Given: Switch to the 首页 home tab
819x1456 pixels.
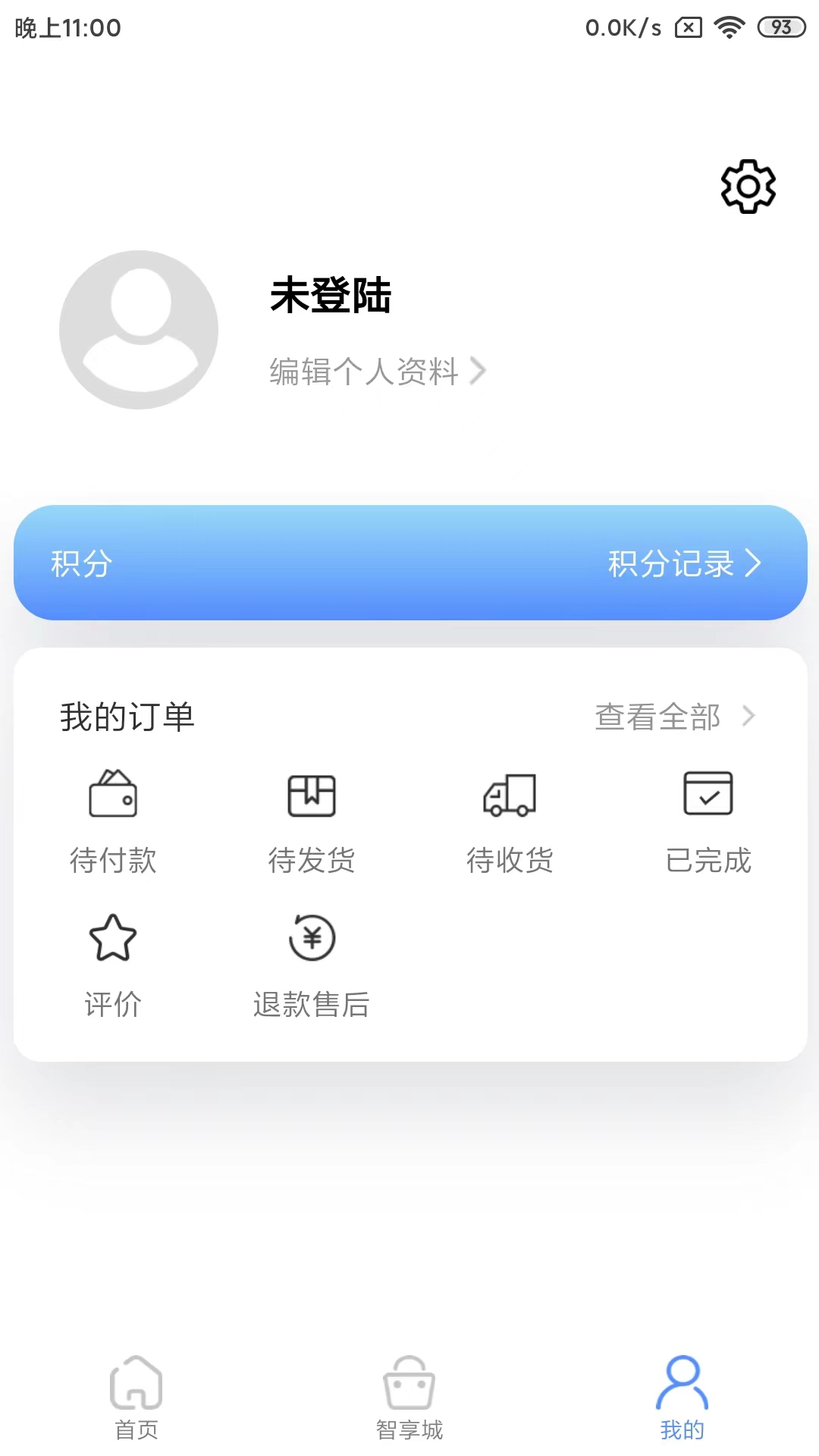Looking at the screenshot, I should tap(136, 1397).
